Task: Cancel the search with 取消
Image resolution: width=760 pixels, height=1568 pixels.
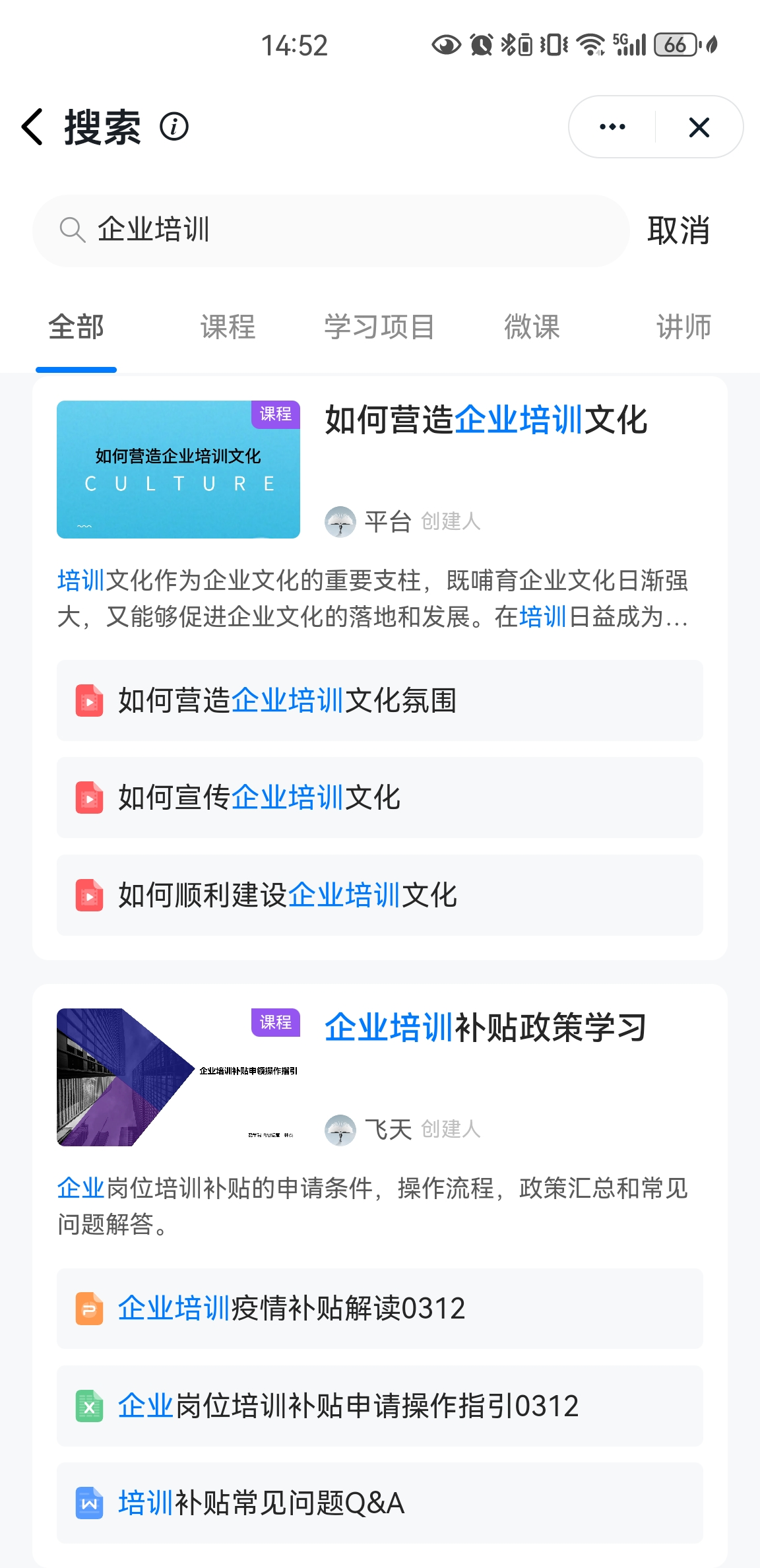Action: (678, 230)
